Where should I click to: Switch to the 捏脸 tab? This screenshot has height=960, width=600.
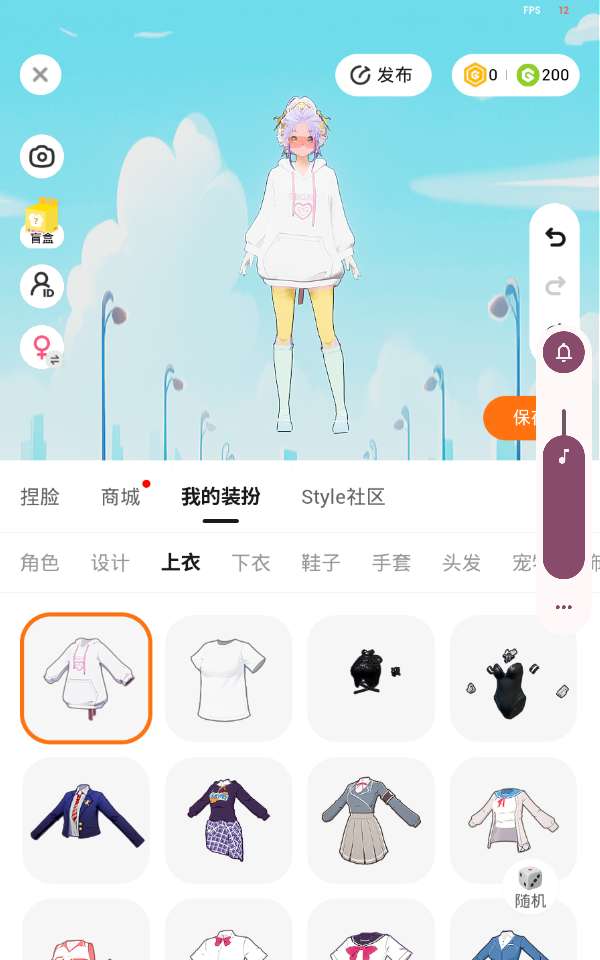pos(40,497)
